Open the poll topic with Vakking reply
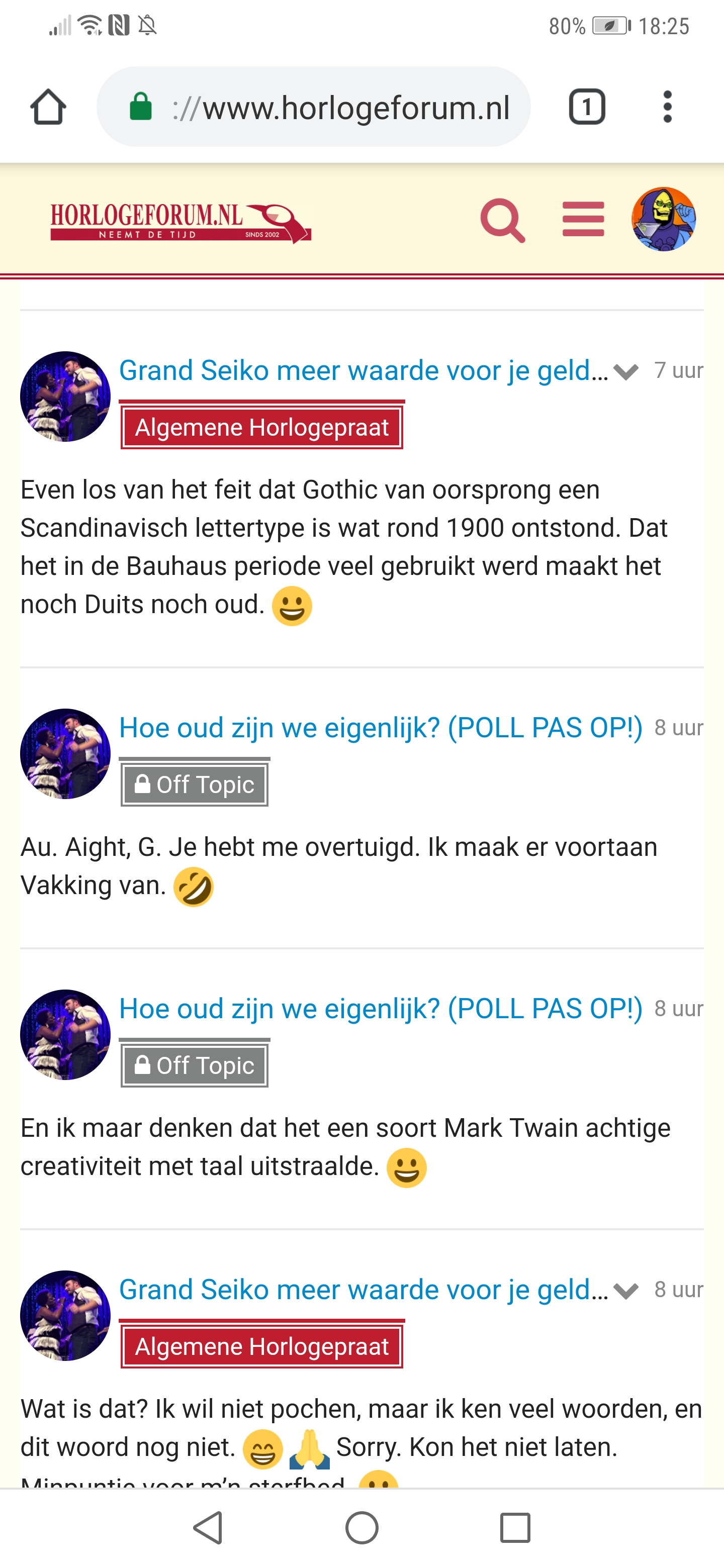Viewport: 724px width, 1568px height. [x=381, y=727]
